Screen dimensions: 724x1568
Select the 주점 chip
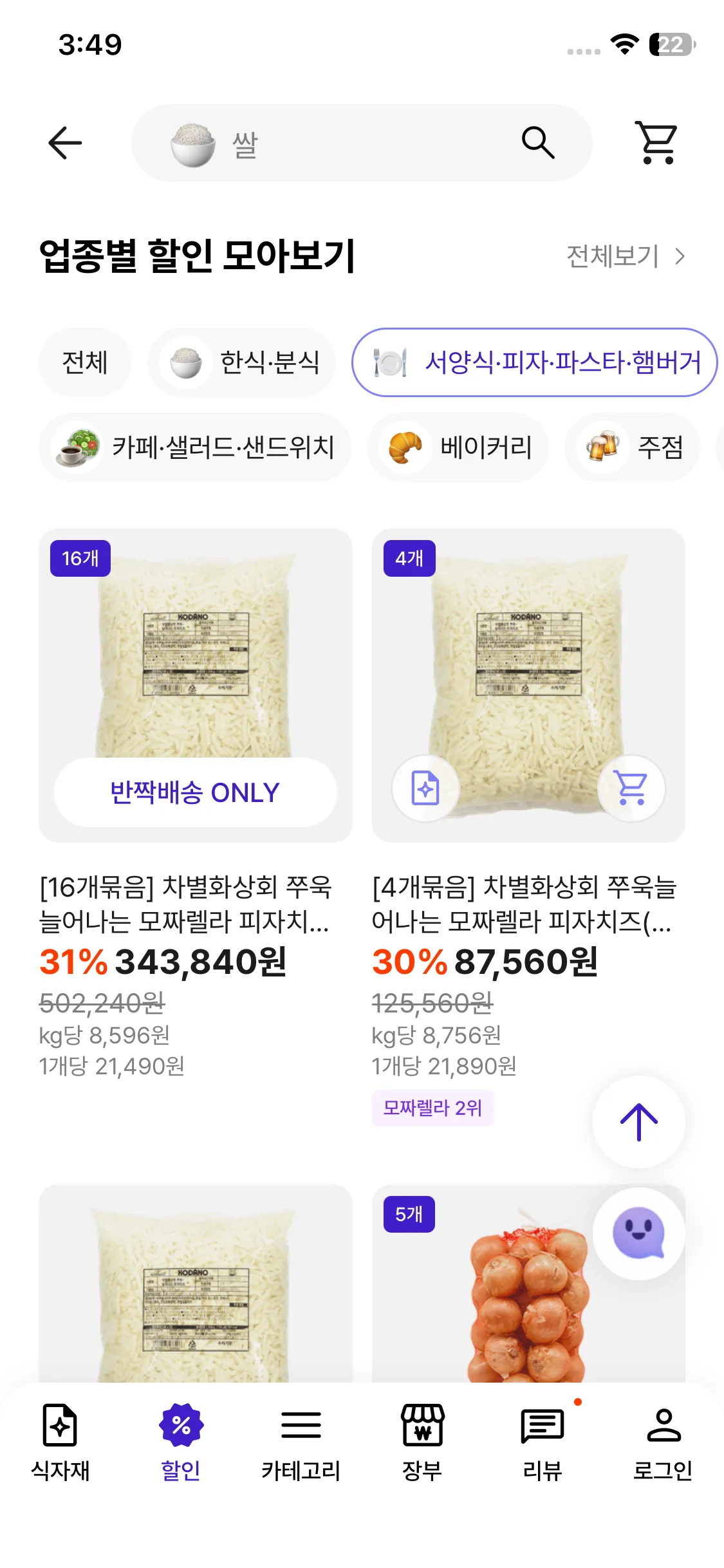click(x=633, y=447)
